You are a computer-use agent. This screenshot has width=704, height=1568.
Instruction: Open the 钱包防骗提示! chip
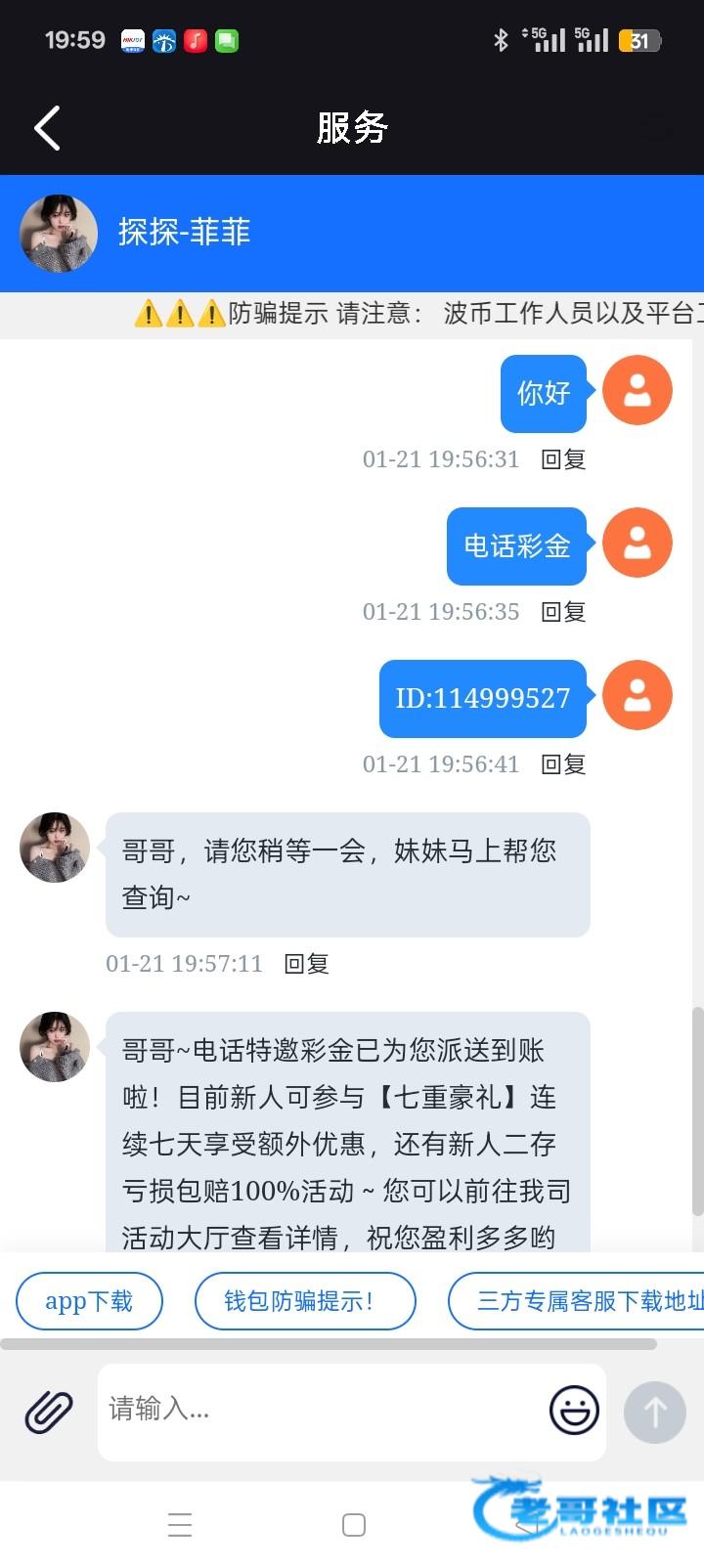[305, 1301]
